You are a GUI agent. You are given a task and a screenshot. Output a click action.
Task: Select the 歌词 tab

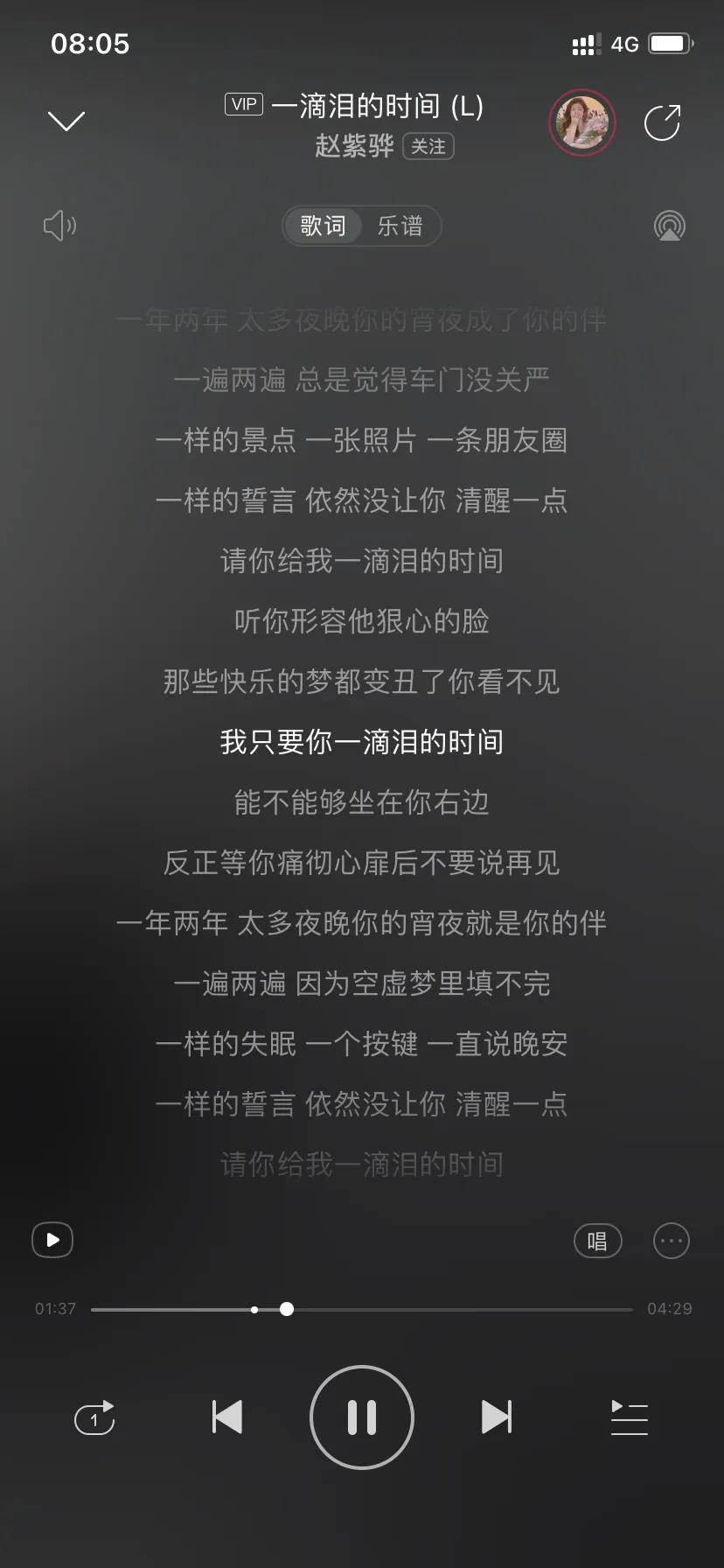[x=323, y=226]
